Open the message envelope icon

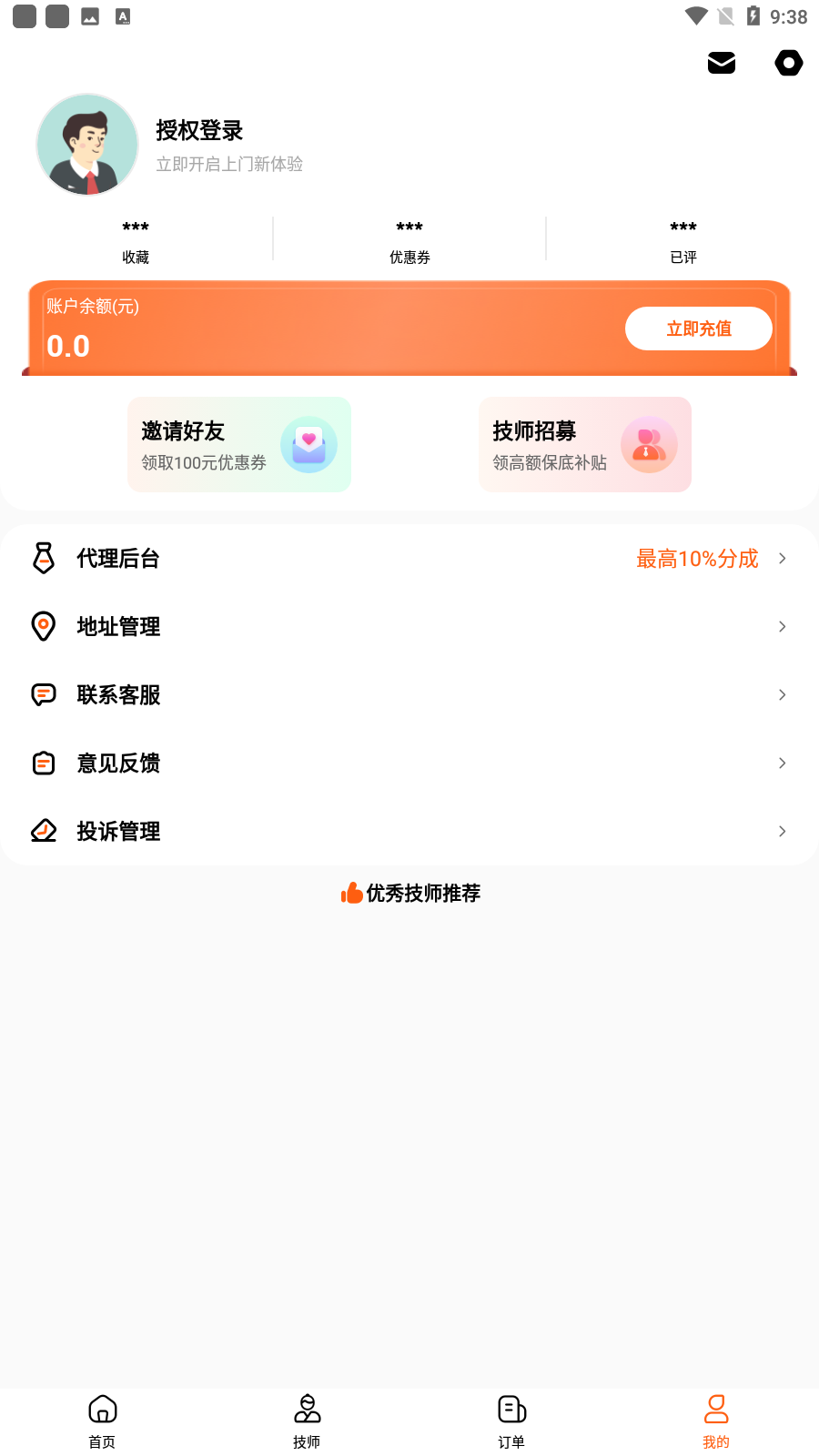[721, 63]
